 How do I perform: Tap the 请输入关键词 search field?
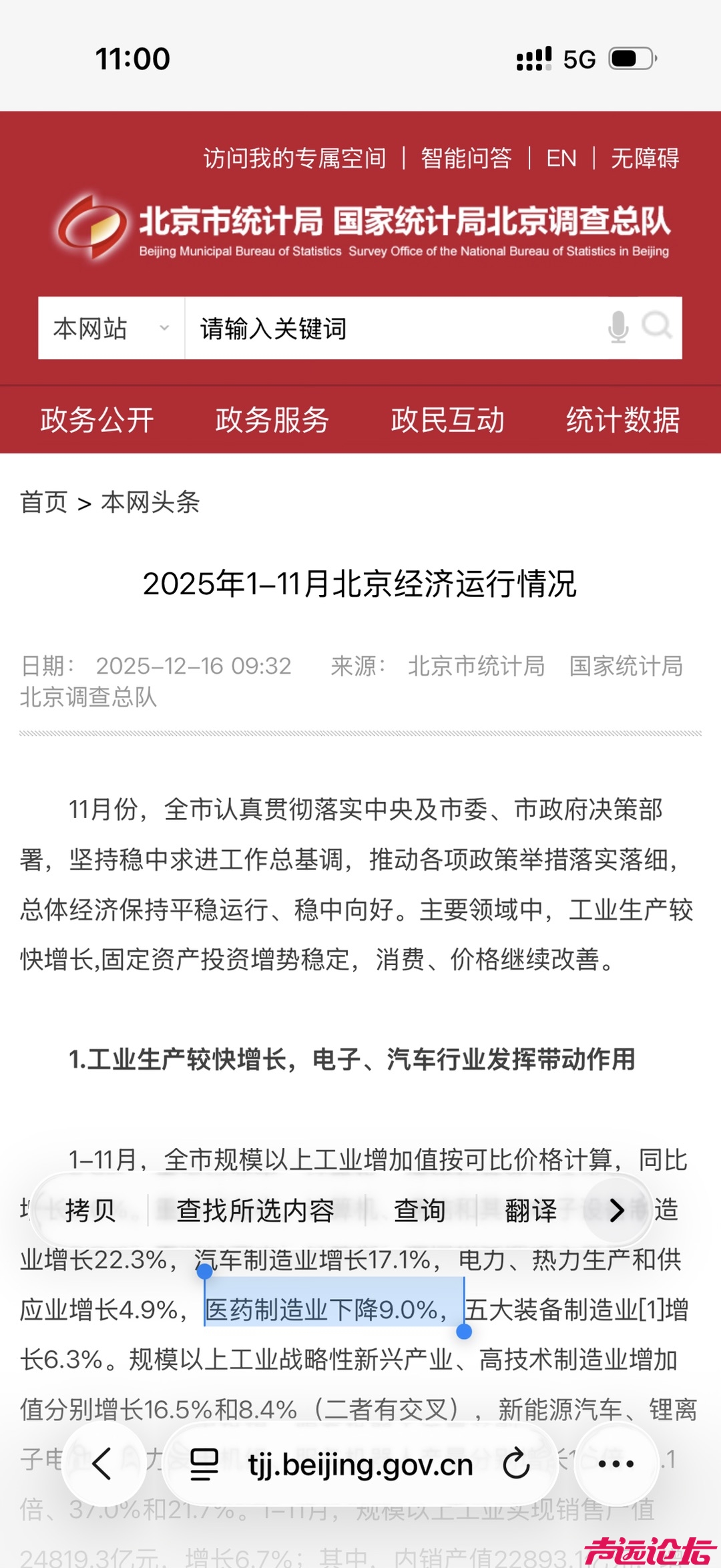394,329
